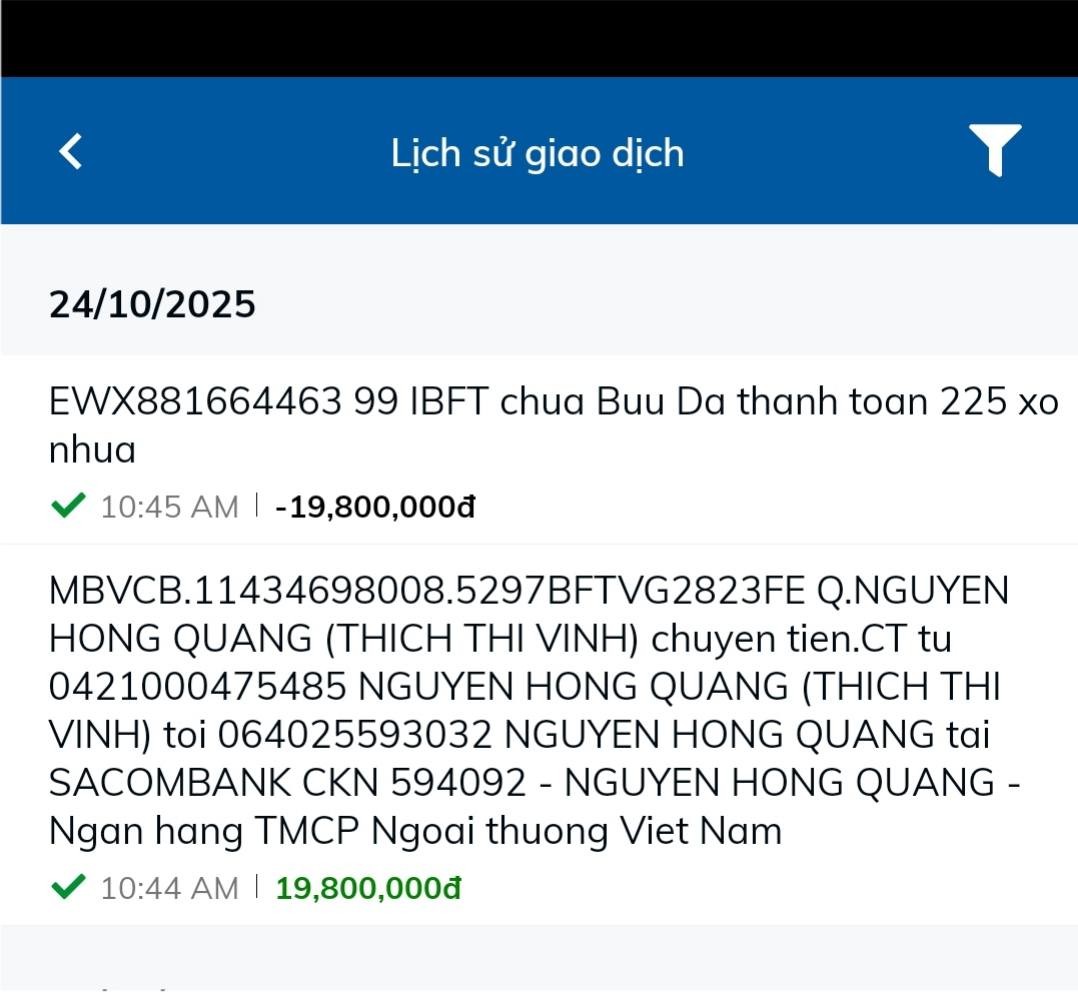Go back using the arrow icon
The width and height of the screenshot is (1078, 992).
(x=70, y=152)
